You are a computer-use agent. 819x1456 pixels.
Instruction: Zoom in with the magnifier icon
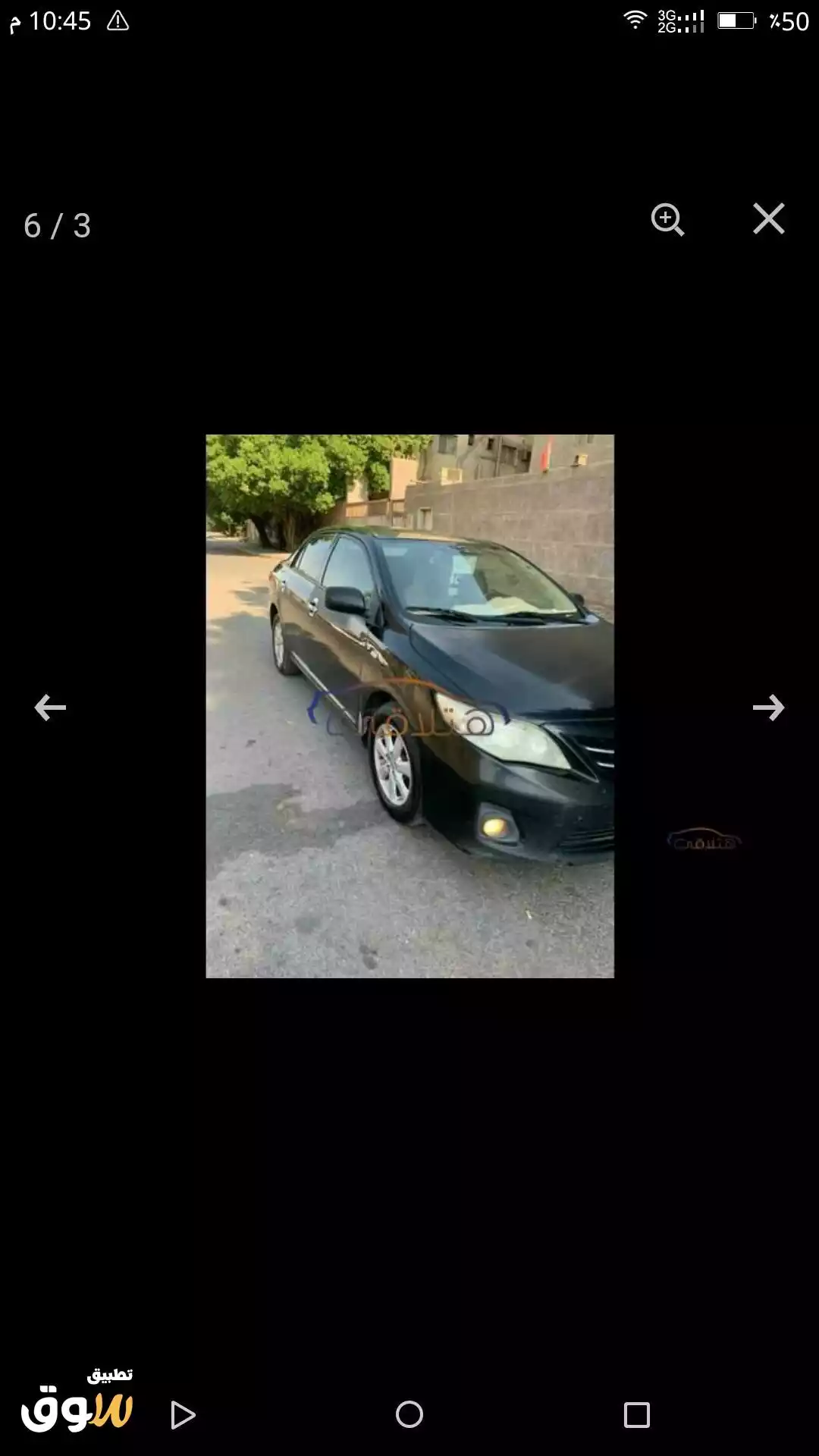pyautogui.click(x=667, y=220)
